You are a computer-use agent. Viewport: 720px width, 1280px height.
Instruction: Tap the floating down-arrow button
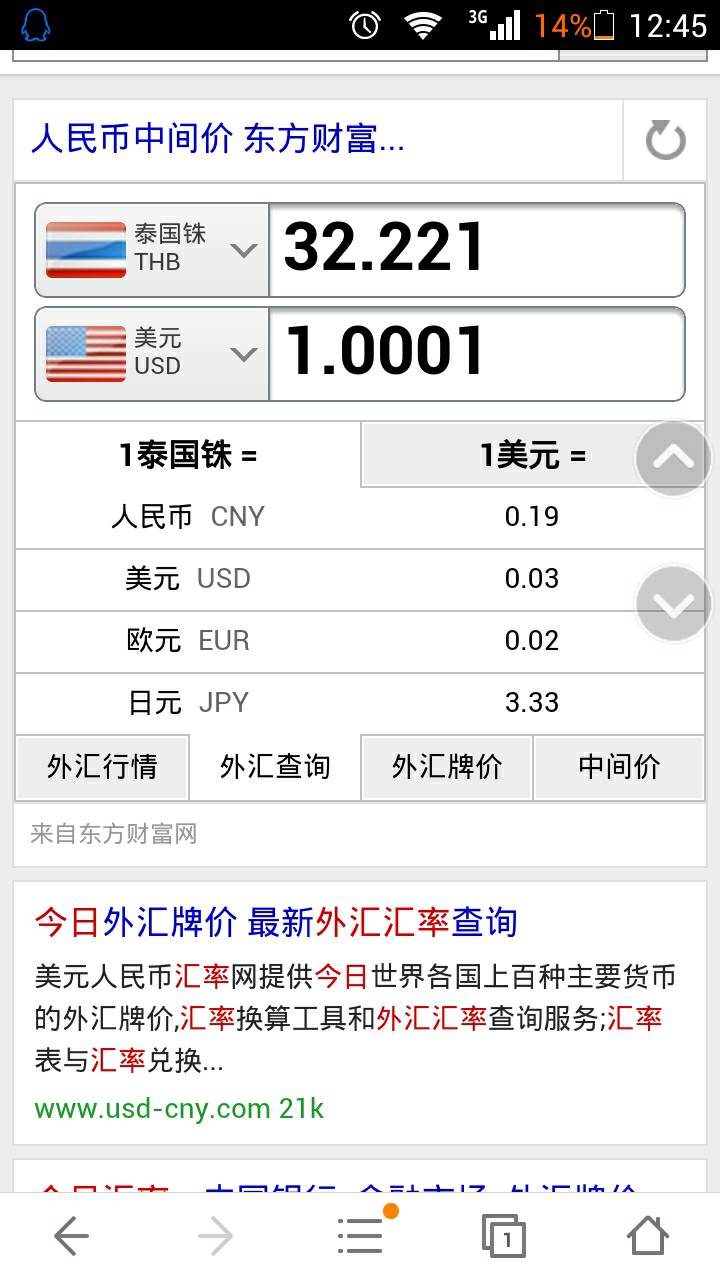click(673, 603)
